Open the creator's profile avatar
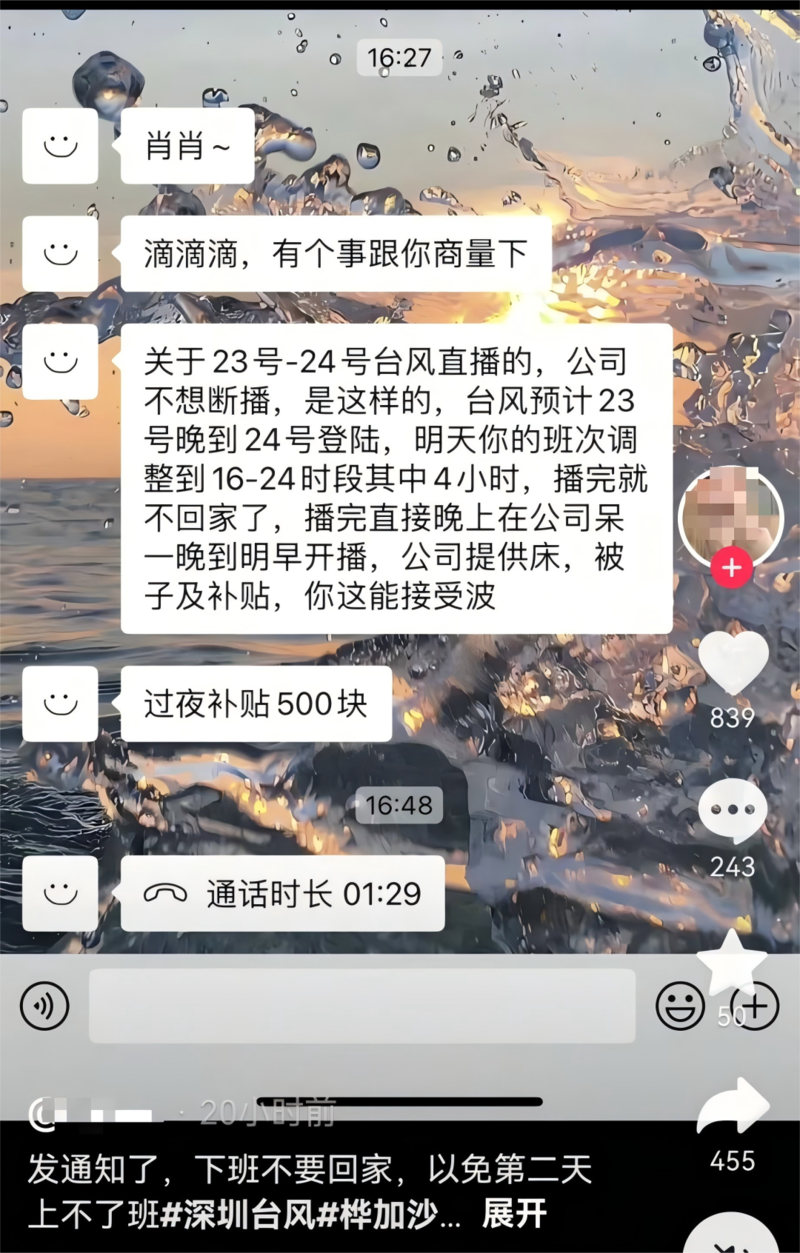The height and width of the screenshot is (1253, 800). pos(731,515)
